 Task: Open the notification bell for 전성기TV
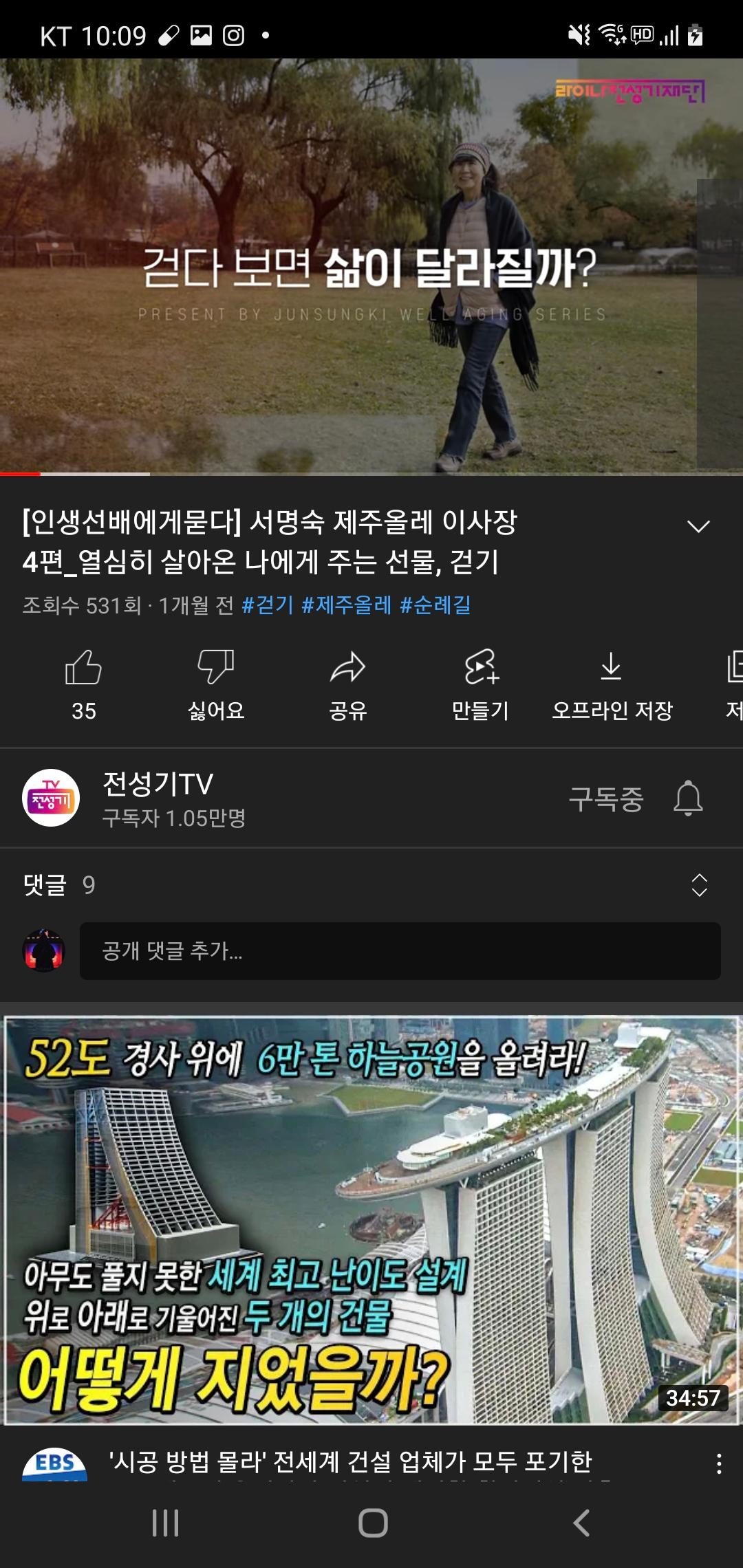point(688,798)
